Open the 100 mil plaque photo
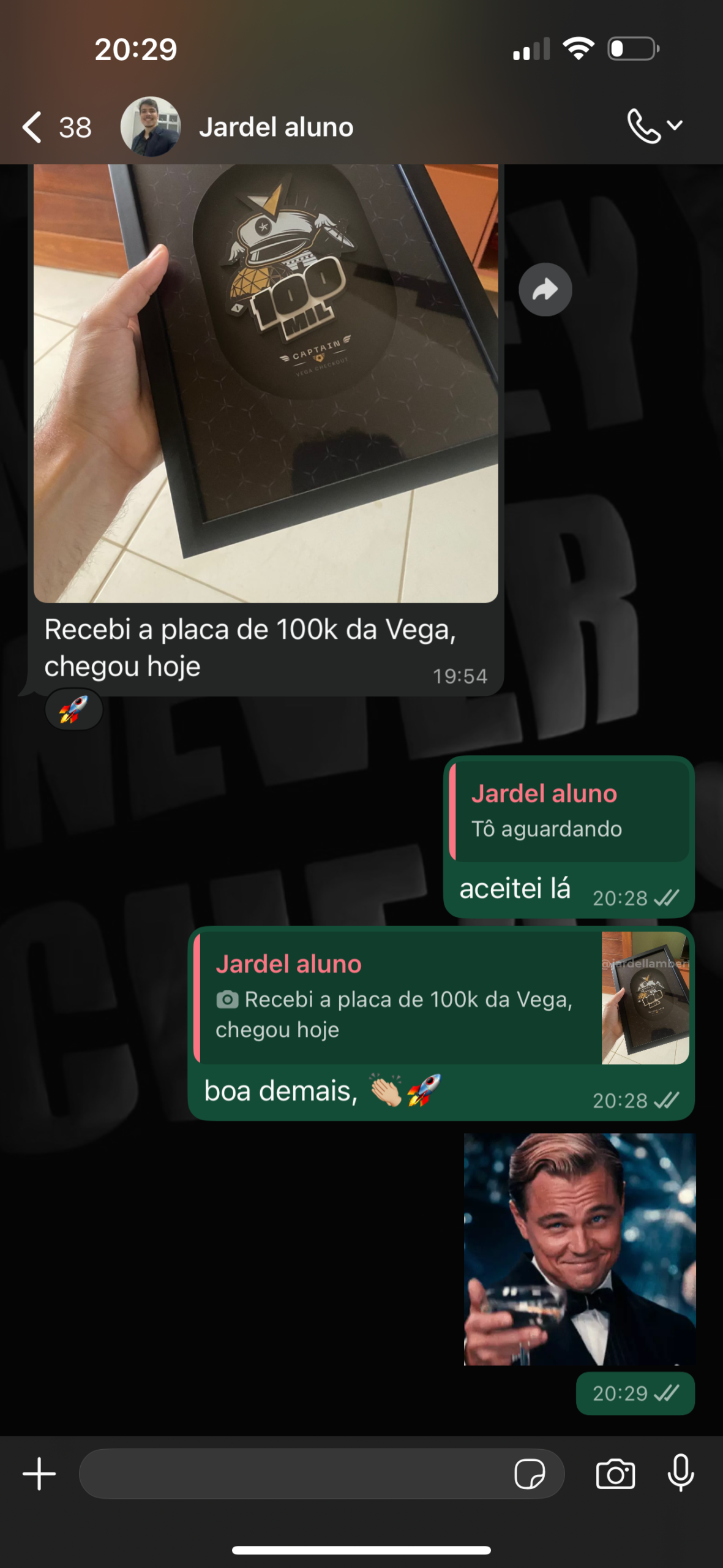Screen dimensions: 723x1568 pyautogui.click(x=266, y=383)
